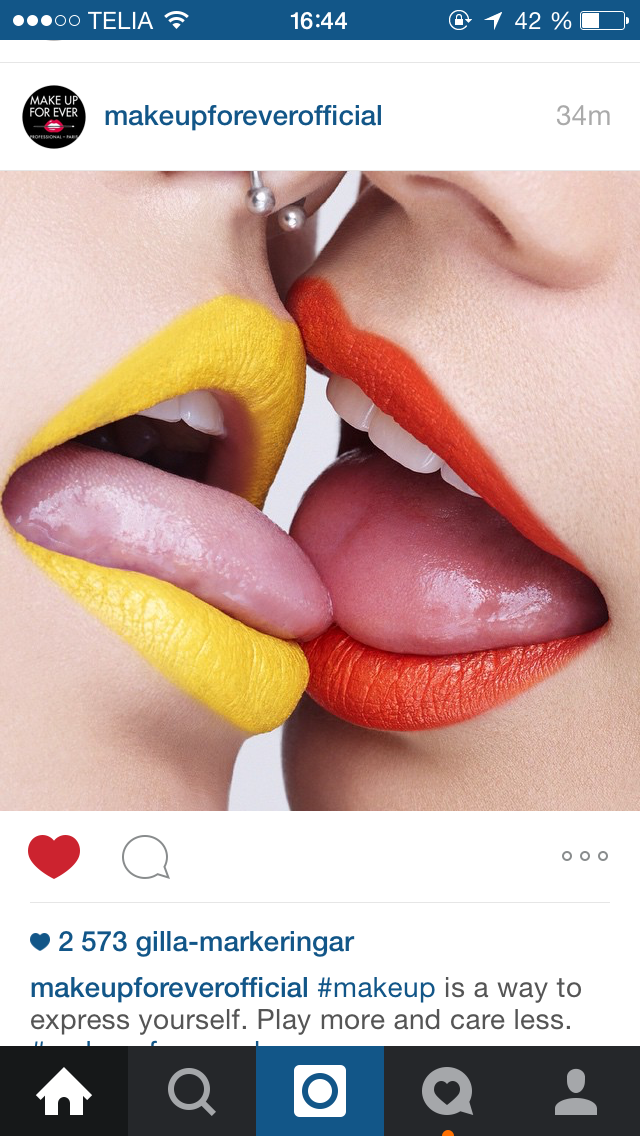Unlike the post via red heart
The height and width of the screenshot is (1136, 640).
tap(54, 857)
